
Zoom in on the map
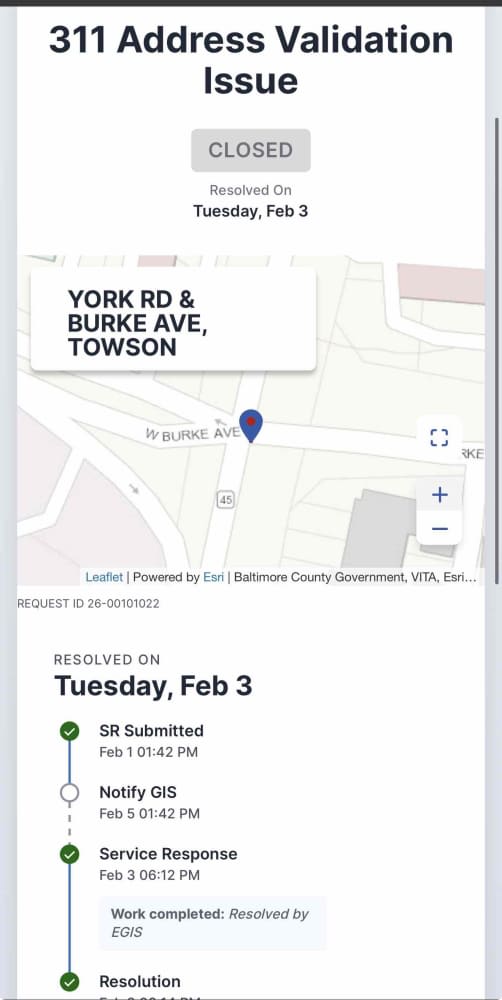coord(439,495)
